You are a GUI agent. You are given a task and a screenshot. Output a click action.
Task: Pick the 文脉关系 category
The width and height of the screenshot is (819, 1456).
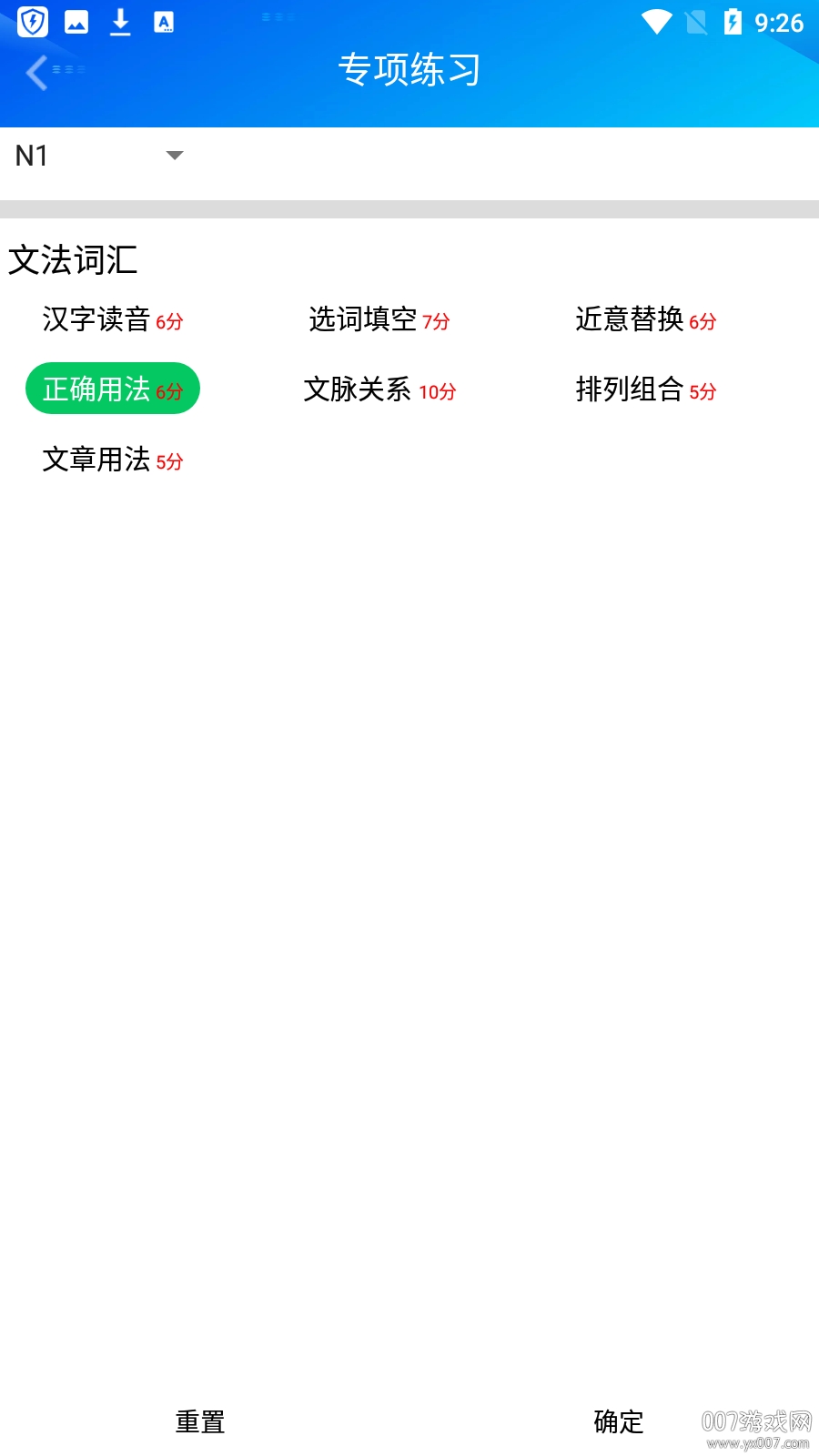pos(379,389)
